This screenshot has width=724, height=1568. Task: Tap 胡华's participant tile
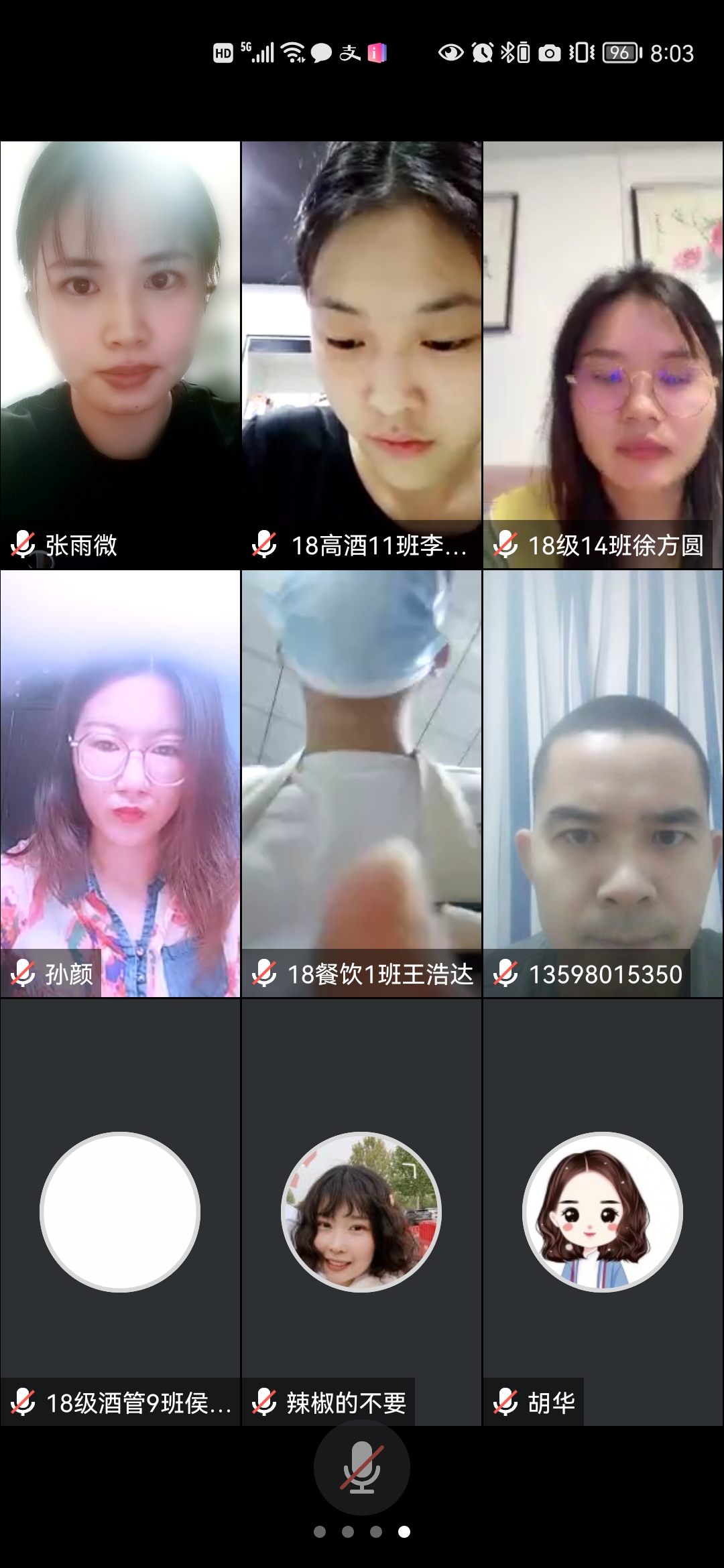[x=603, y=1213]
